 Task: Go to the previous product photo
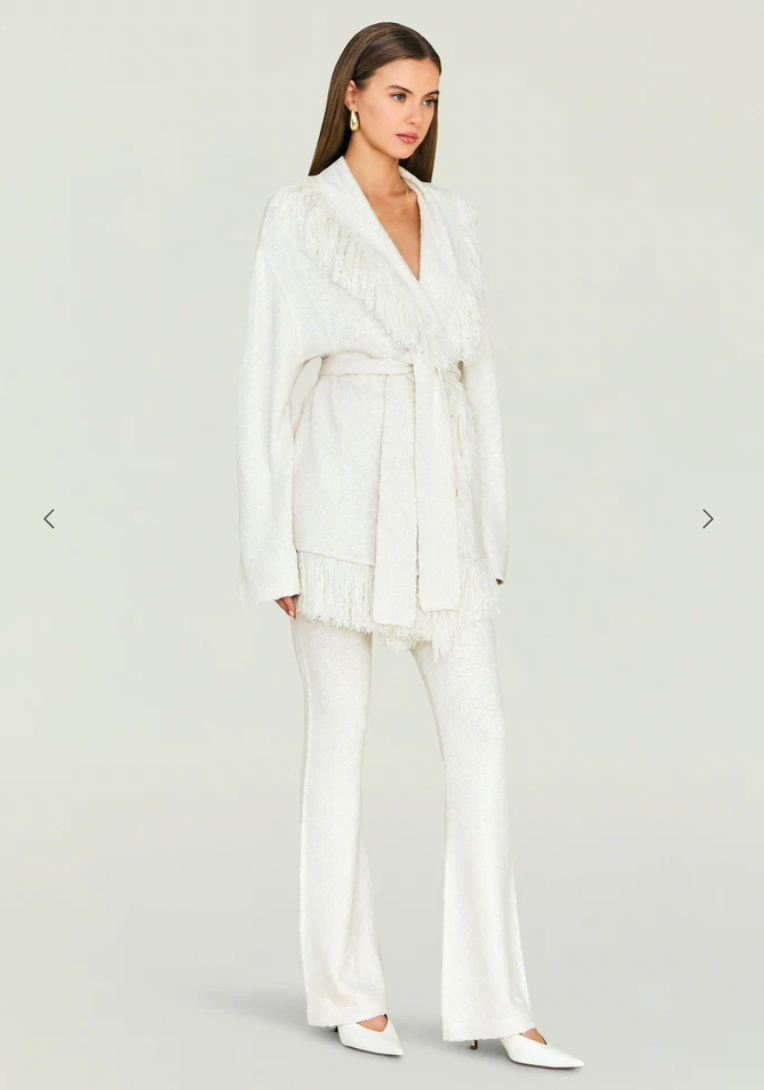click(49, 519)
